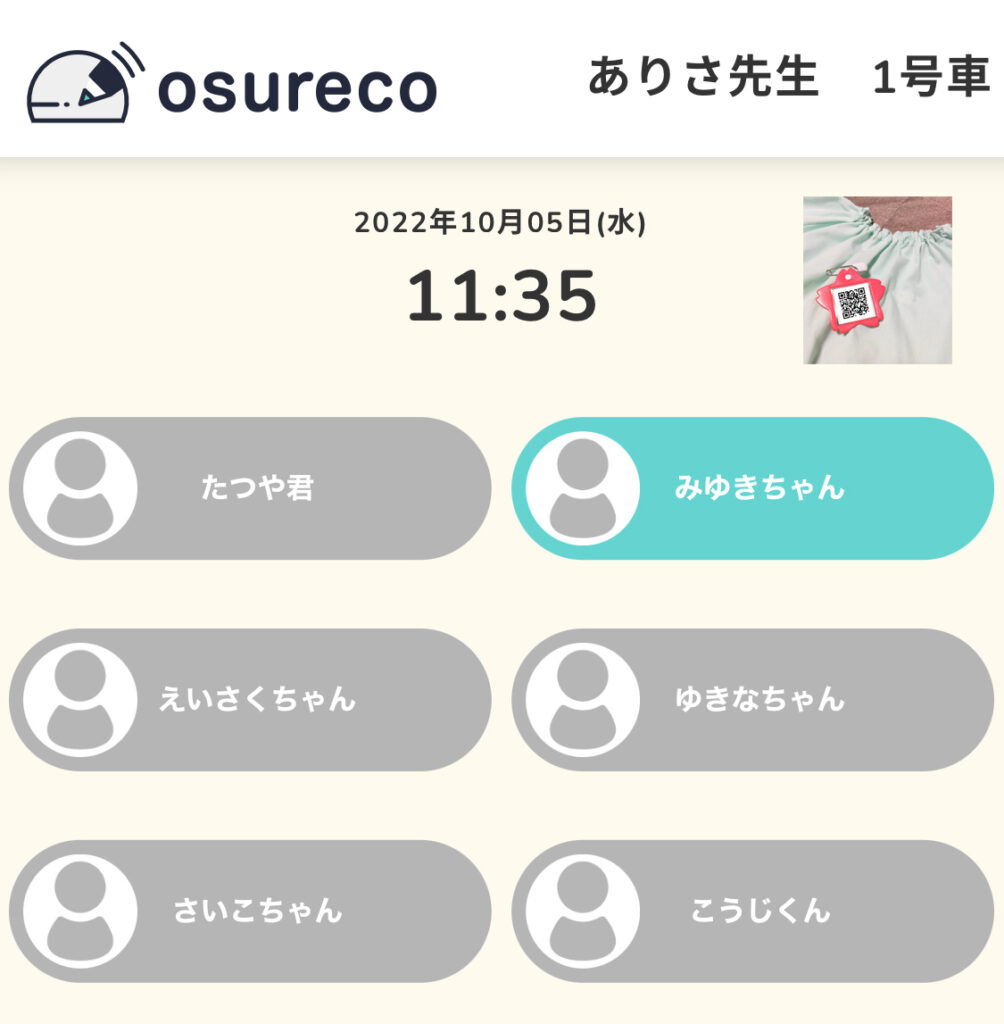Choose えいさくちゃん from the list
Viewport: 1004px width, 1024px height.
[x=250, y=699]
